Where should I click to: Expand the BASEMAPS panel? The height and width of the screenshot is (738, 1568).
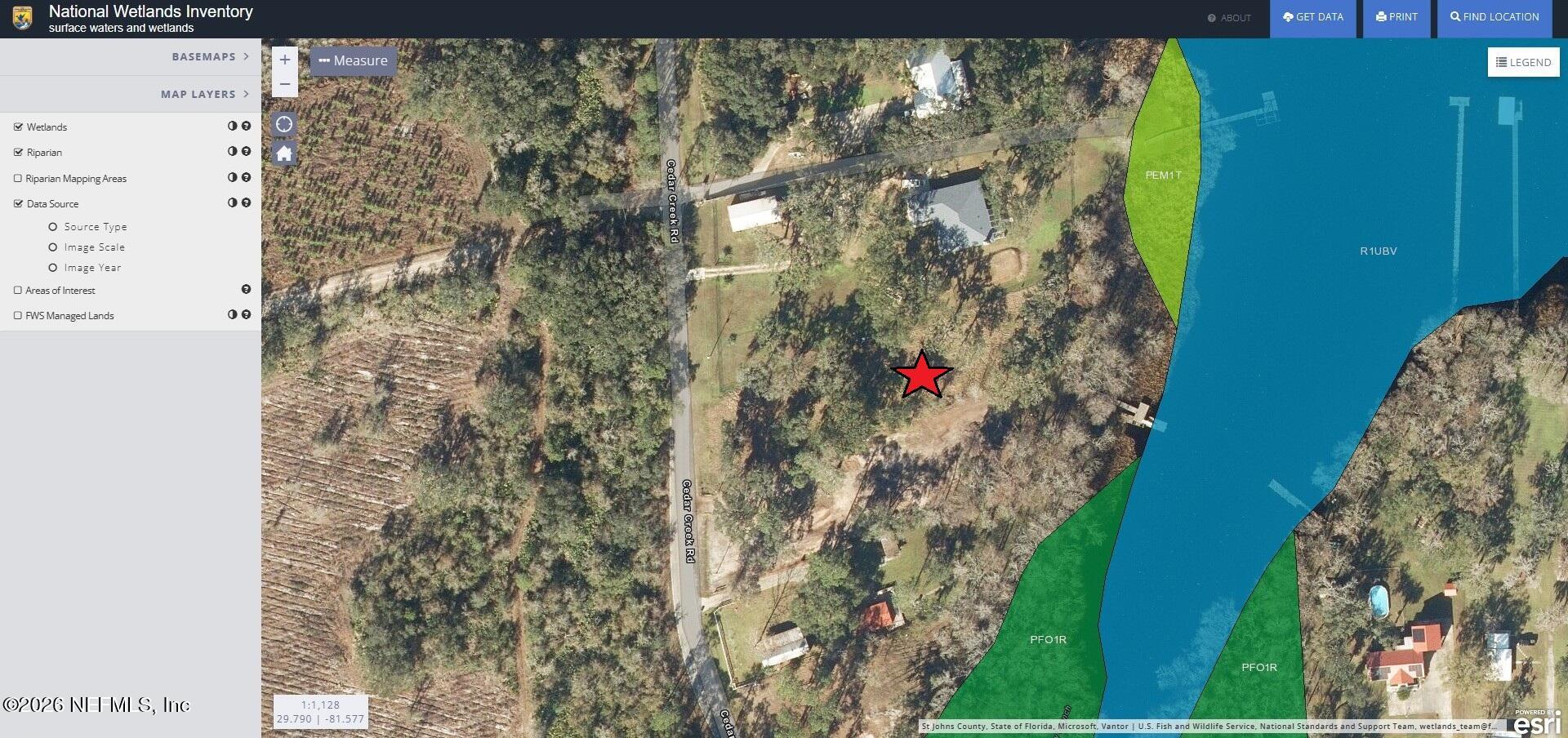[210, 56]
